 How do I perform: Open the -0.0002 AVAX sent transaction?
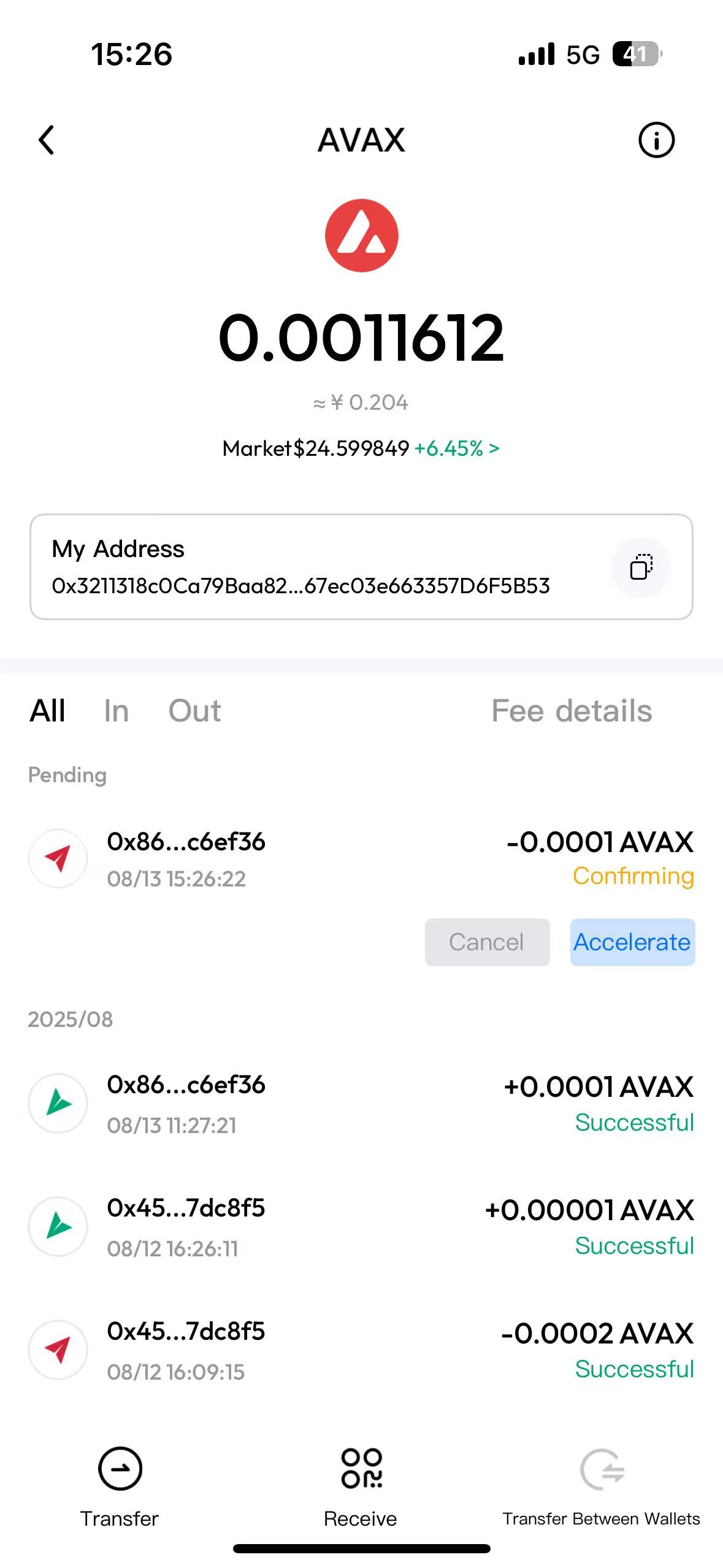click(x=361, y=1350)
